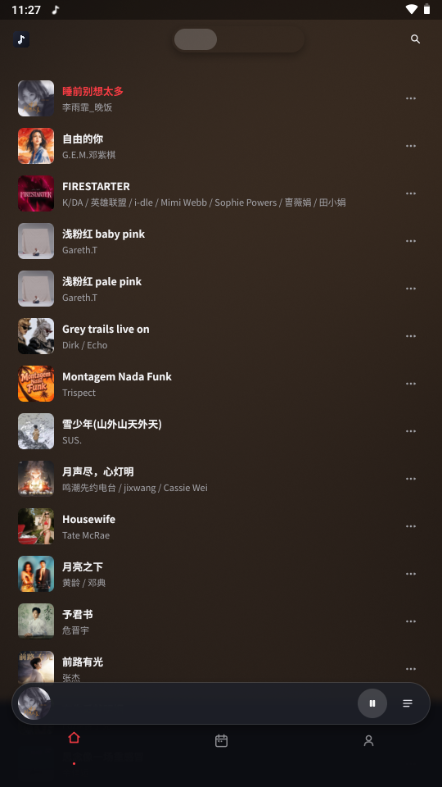Open more options for Montagem Nada Funk
The width and height of the screenshot is (442, 787).
coord(411,384)
